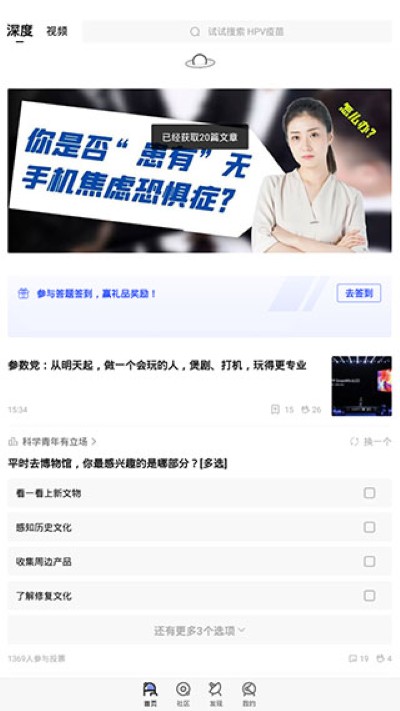The height and width of the screenshot is (711, 400).
Task: Switch to the 视频 tab
Action: coord(57,31)
